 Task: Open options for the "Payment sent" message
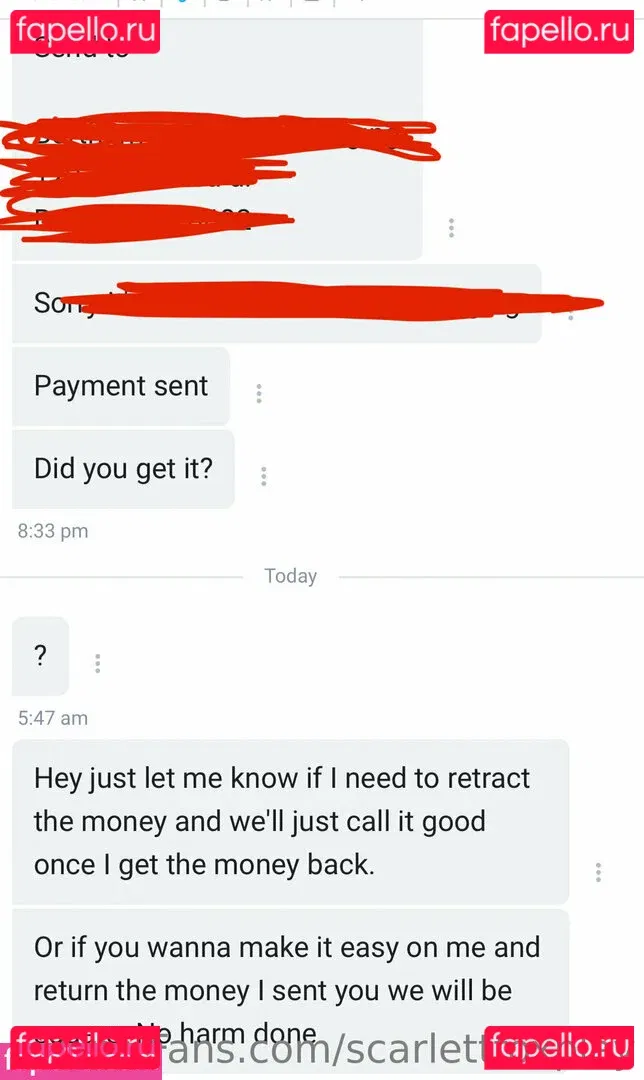tap(259, 394)
